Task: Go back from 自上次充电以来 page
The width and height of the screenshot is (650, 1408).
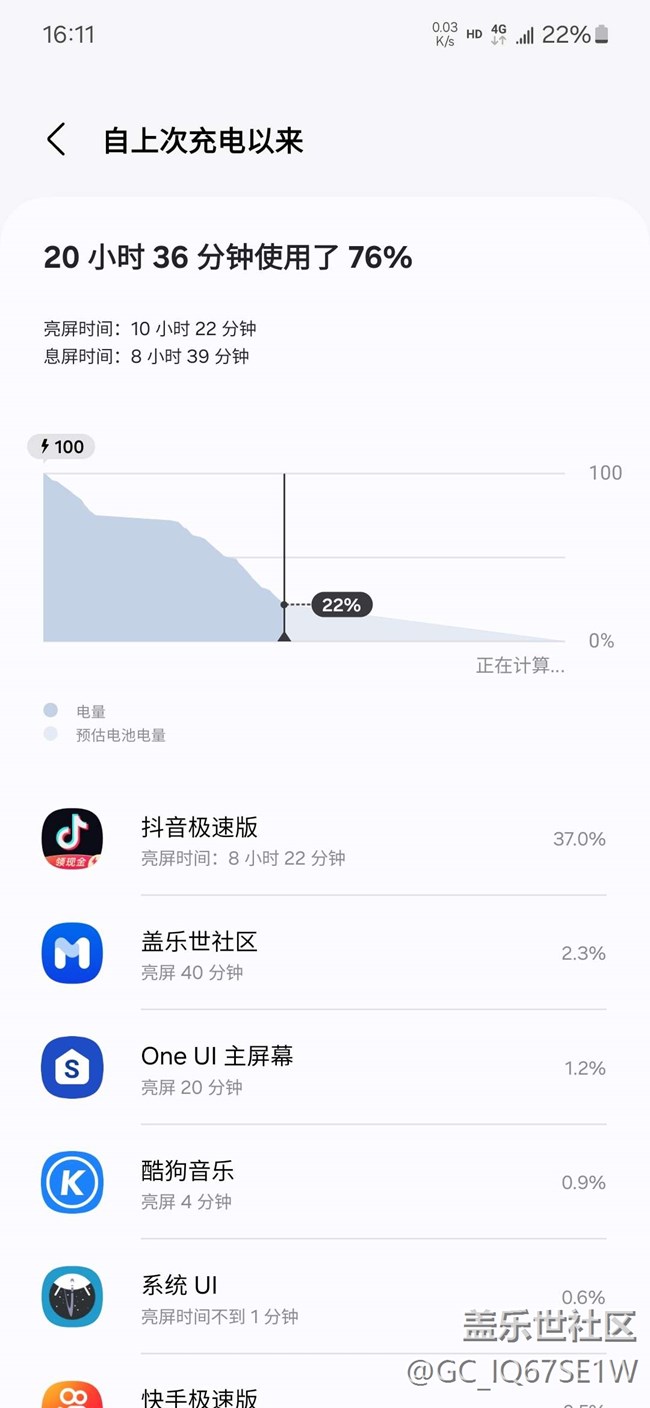Action: tap(56, 140)
